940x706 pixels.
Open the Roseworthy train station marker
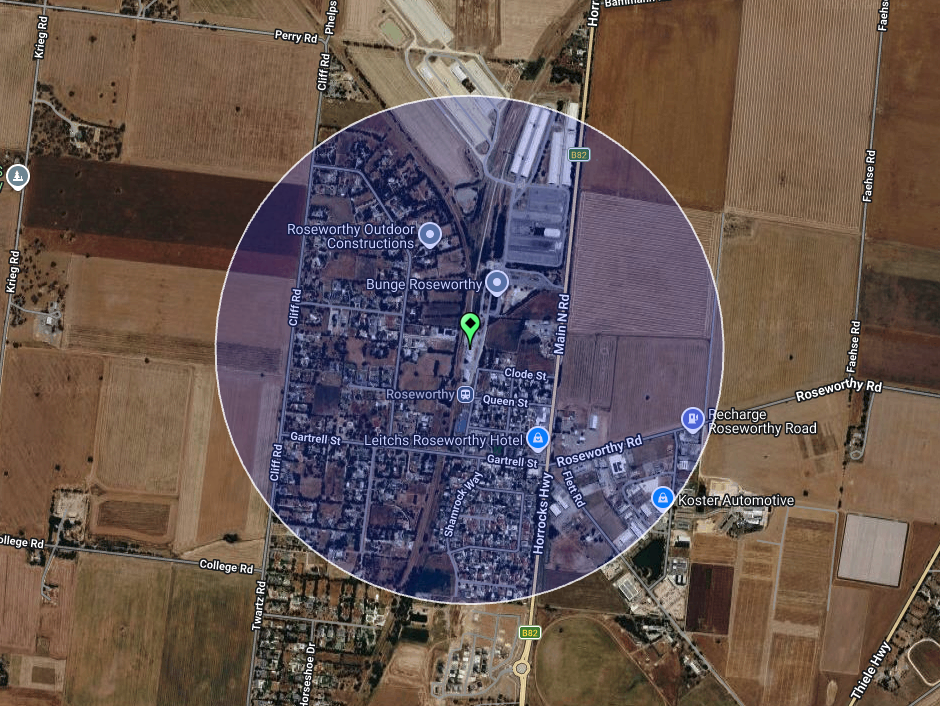point(466,394)
